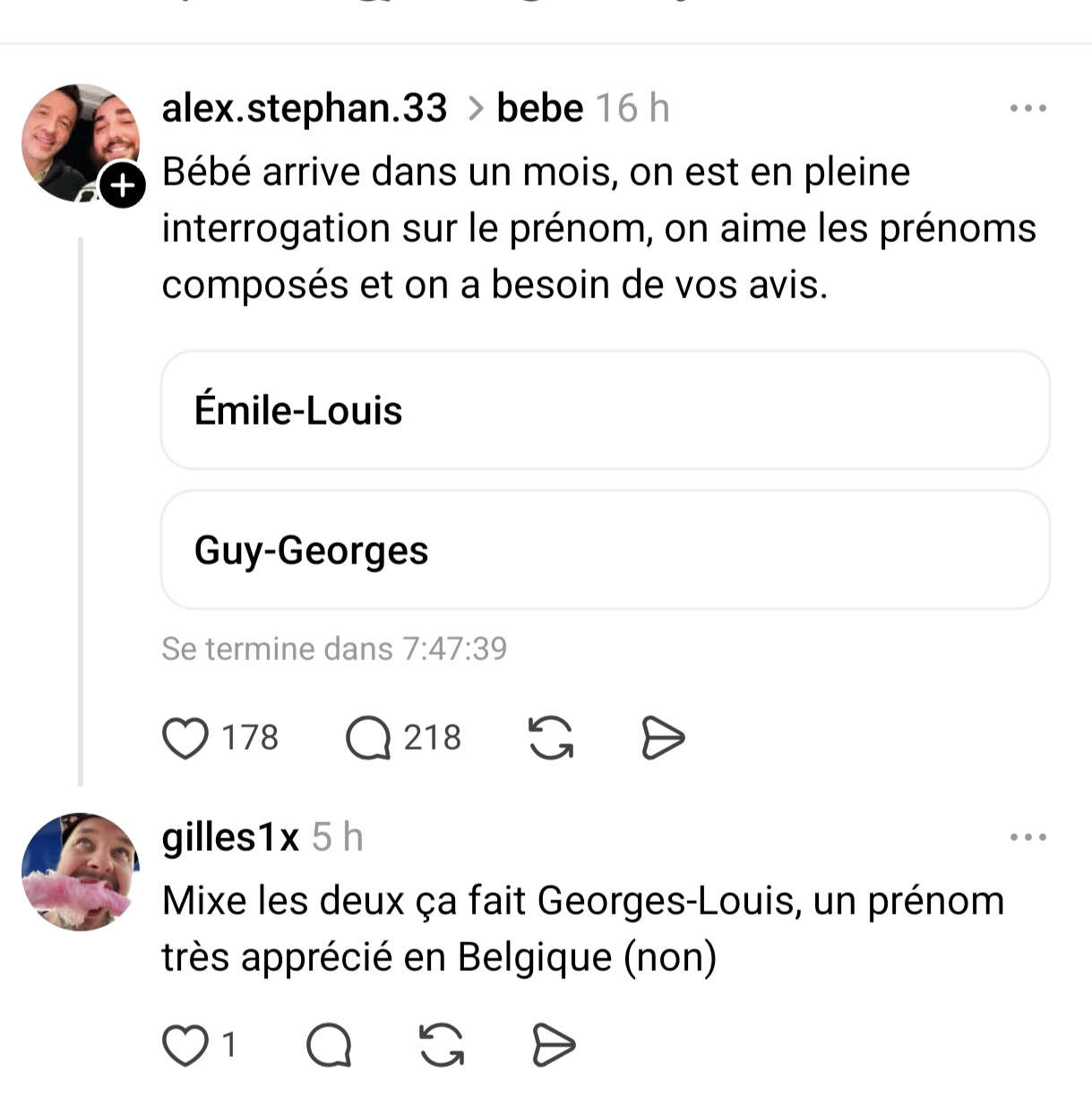Viewport: 1092px width, 1098px height.
Task: Repost alex.stephan.33's poll
Action: [551, 739]
